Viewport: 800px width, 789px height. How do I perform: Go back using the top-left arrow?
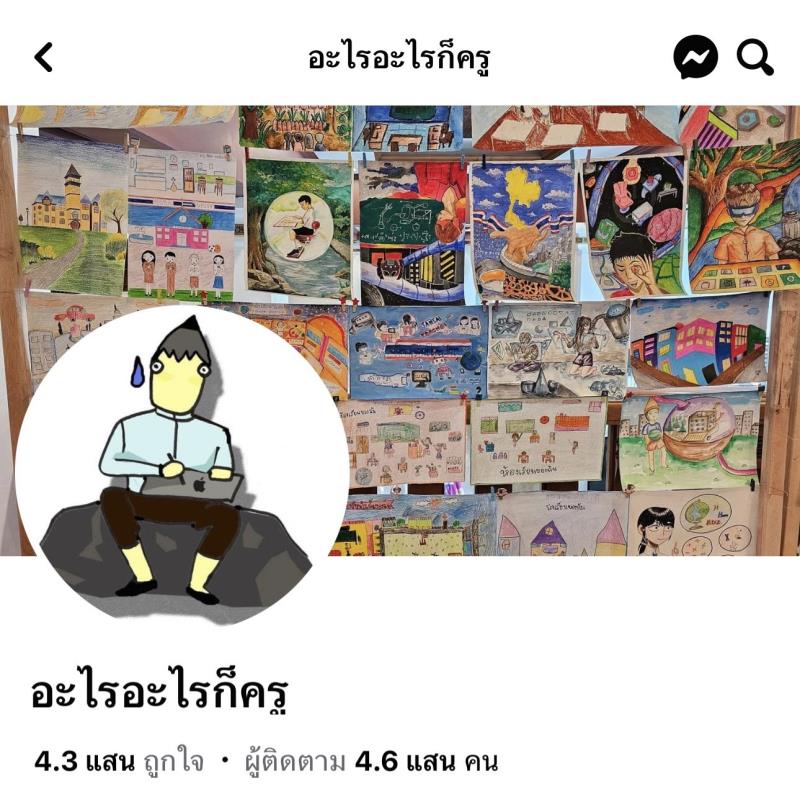pos(43,58)
